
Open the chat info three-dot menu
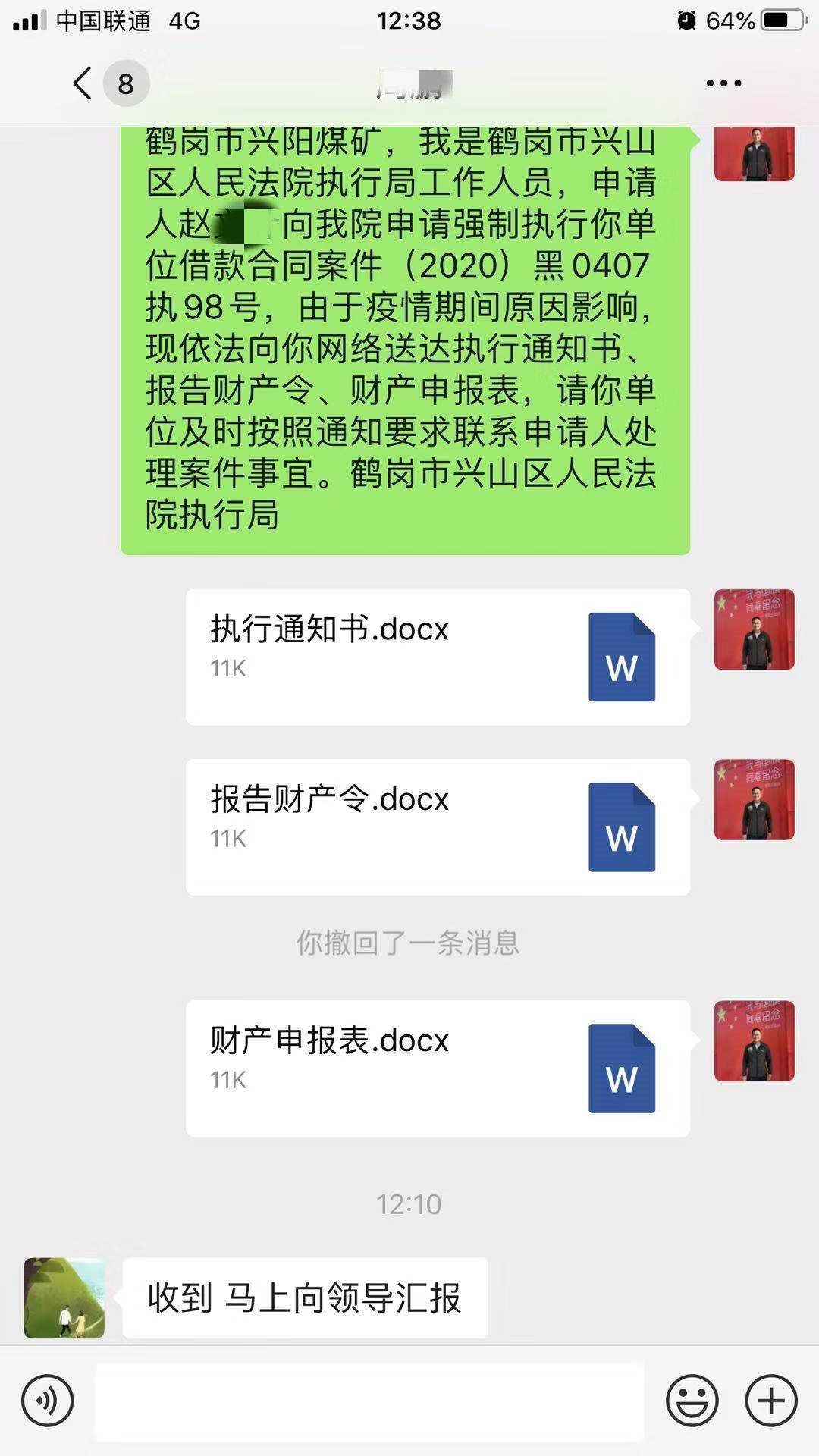(723, 83)
